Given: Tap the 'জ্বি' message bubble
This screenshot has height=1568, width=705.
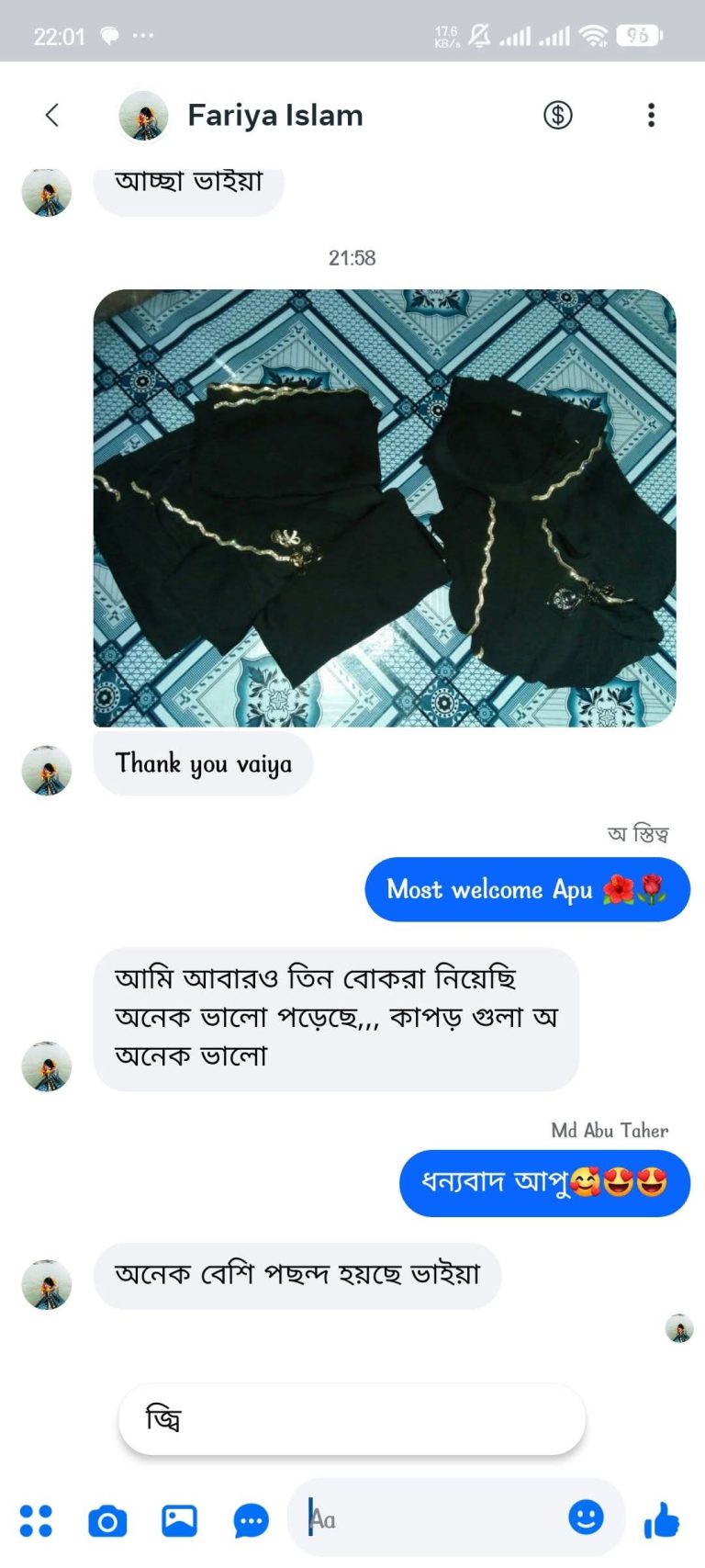Looking at the screenshot, I should pyautogui.click(x=352, y=1418).
